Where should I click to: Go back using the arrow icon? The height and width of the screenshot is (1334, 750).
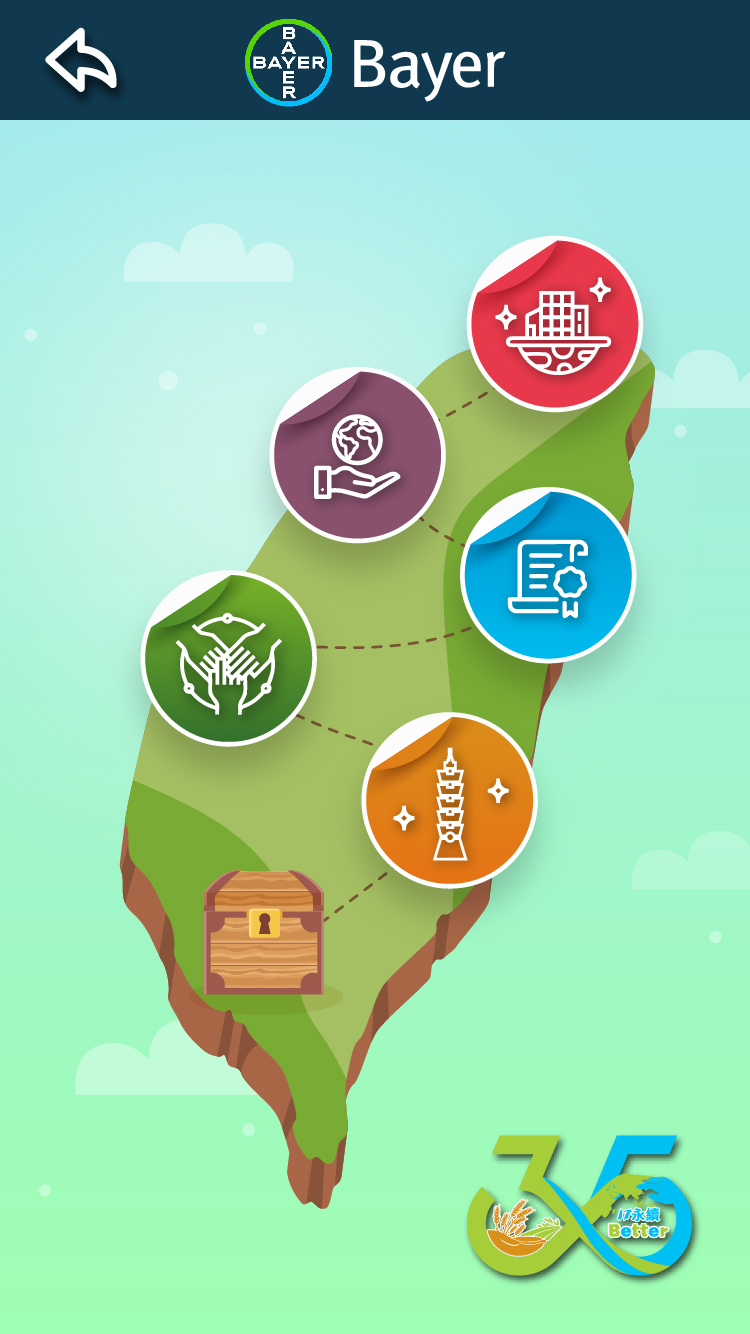[x=81, y=61]
